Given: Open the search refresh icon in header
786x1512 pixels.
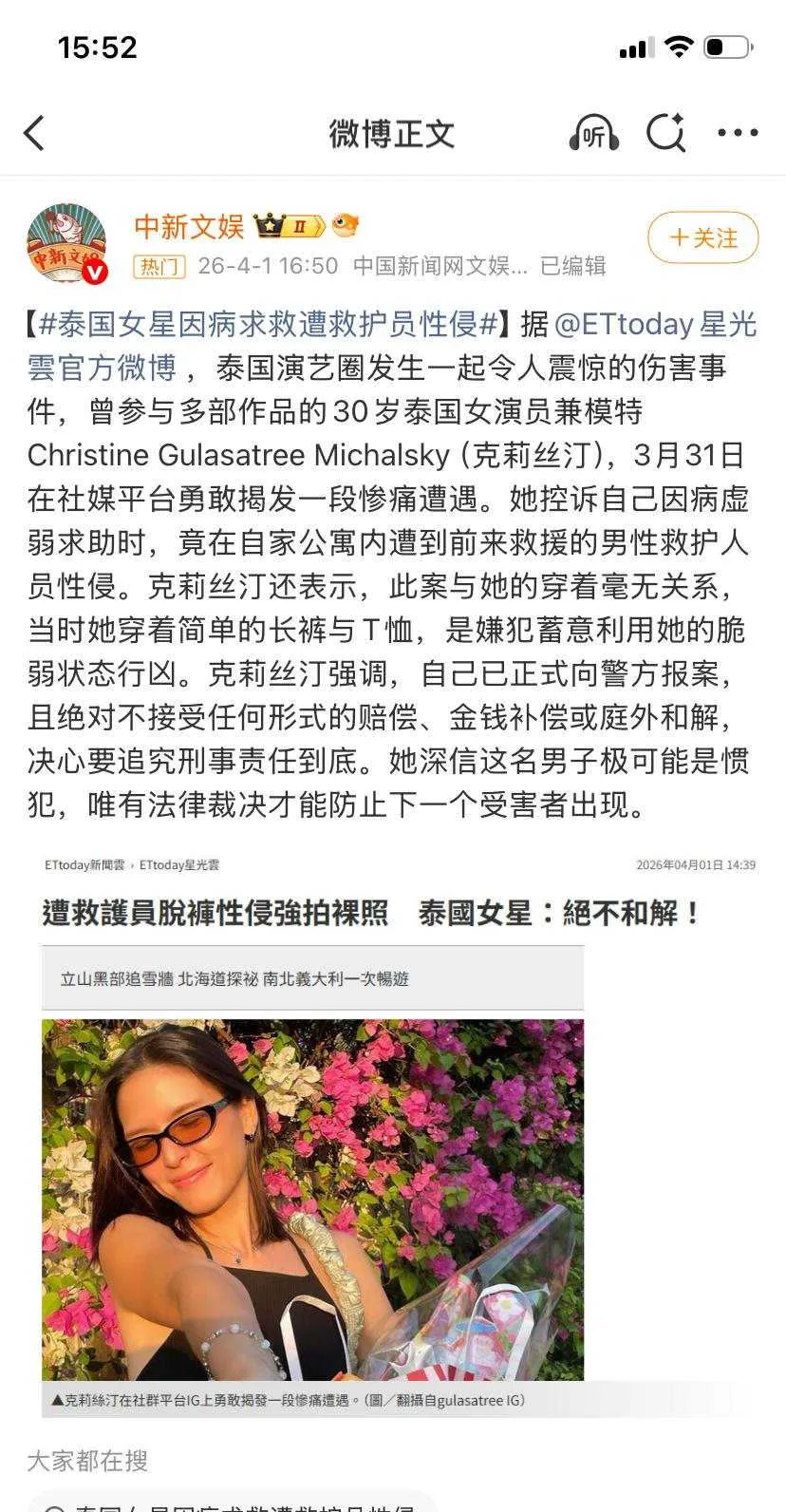Looking at the screenshot, I should (x=666, y=133).
